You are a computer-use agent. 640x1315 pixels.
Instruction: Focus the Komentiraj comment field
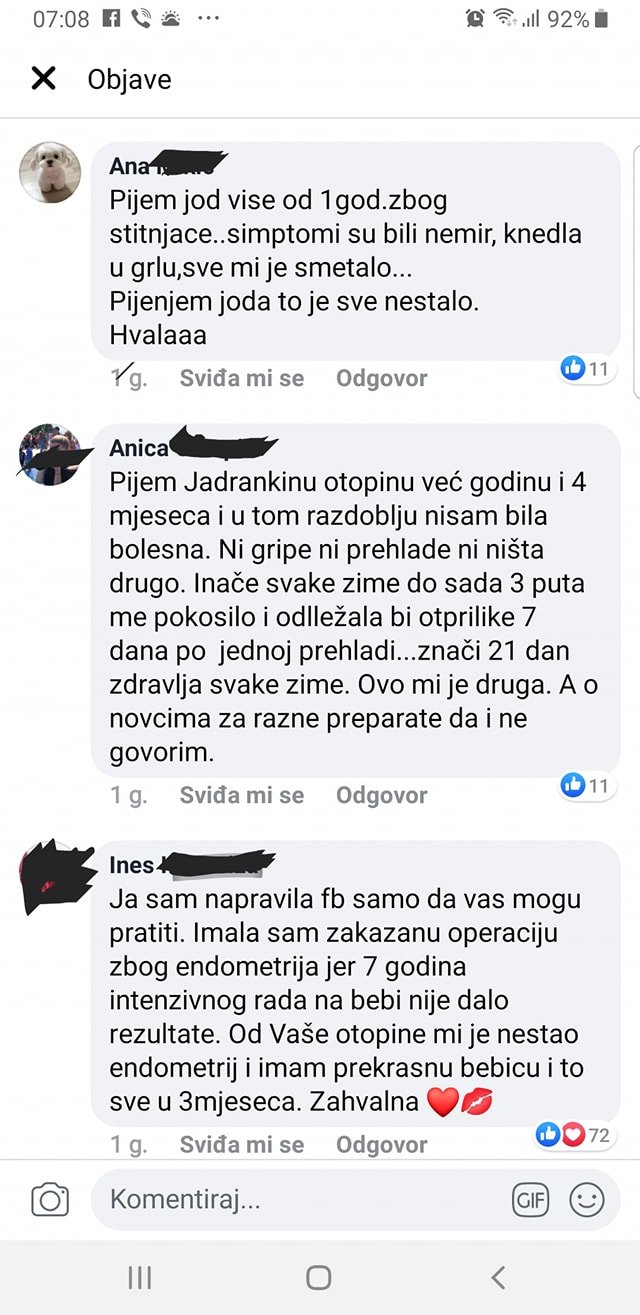[x=300, y=1199]
